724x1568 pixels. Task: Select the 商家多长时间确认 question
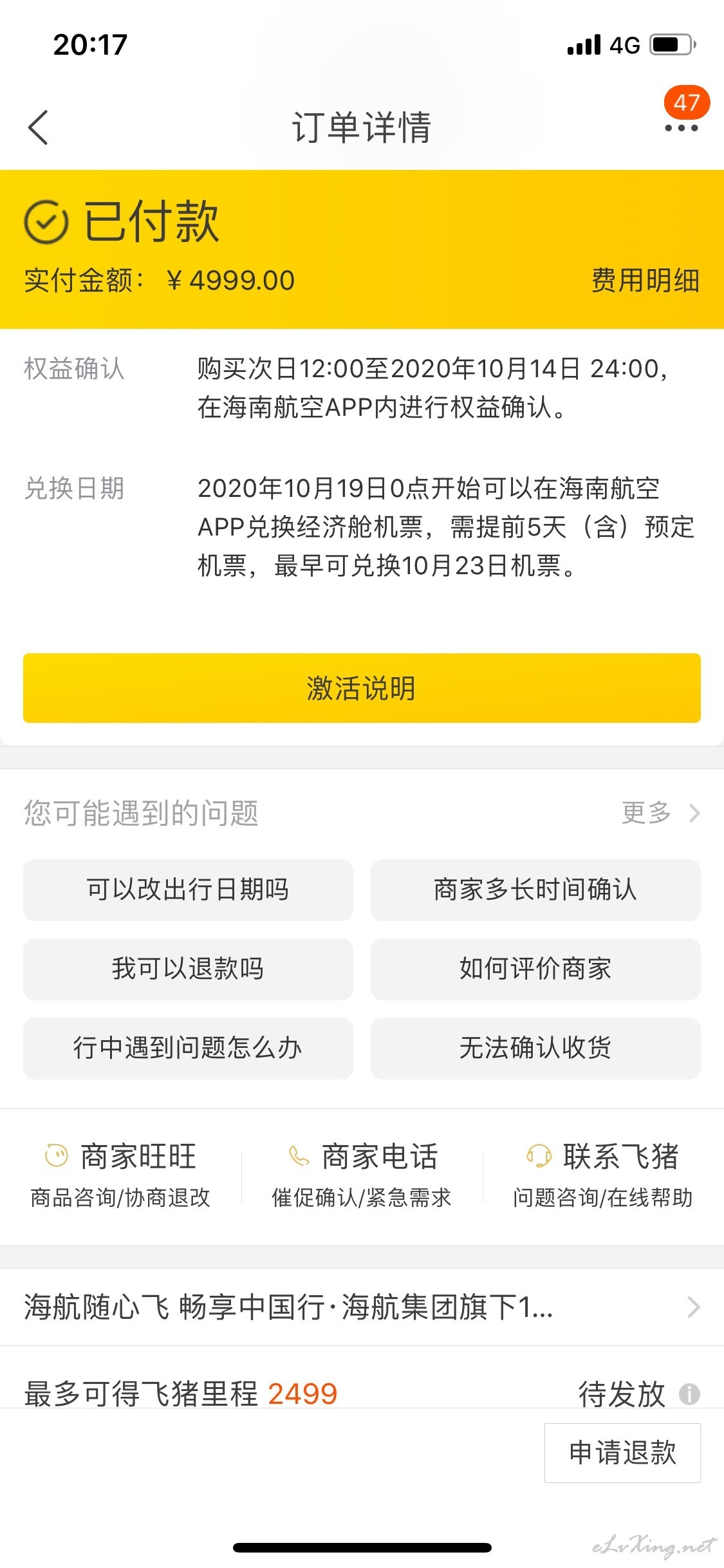pos(535,890)
